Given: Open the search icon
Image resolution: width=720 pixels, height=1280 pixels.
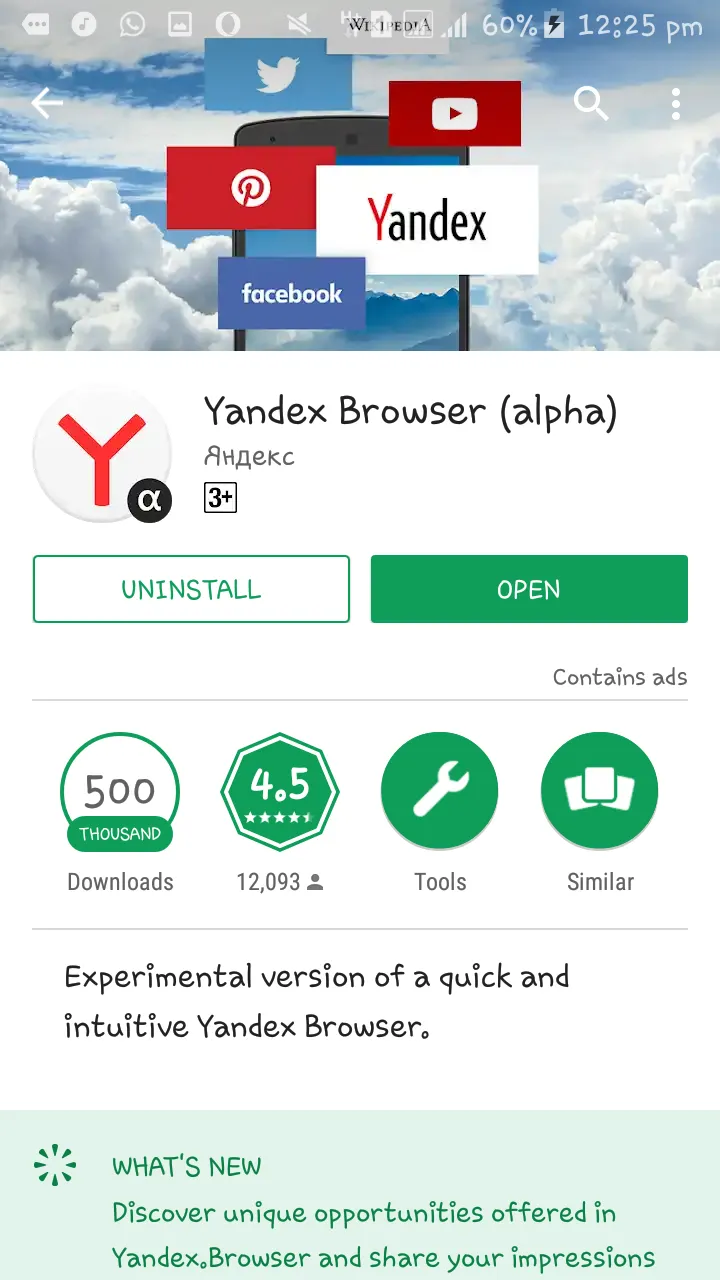Looking at the screenshot, I should (591, 103).
